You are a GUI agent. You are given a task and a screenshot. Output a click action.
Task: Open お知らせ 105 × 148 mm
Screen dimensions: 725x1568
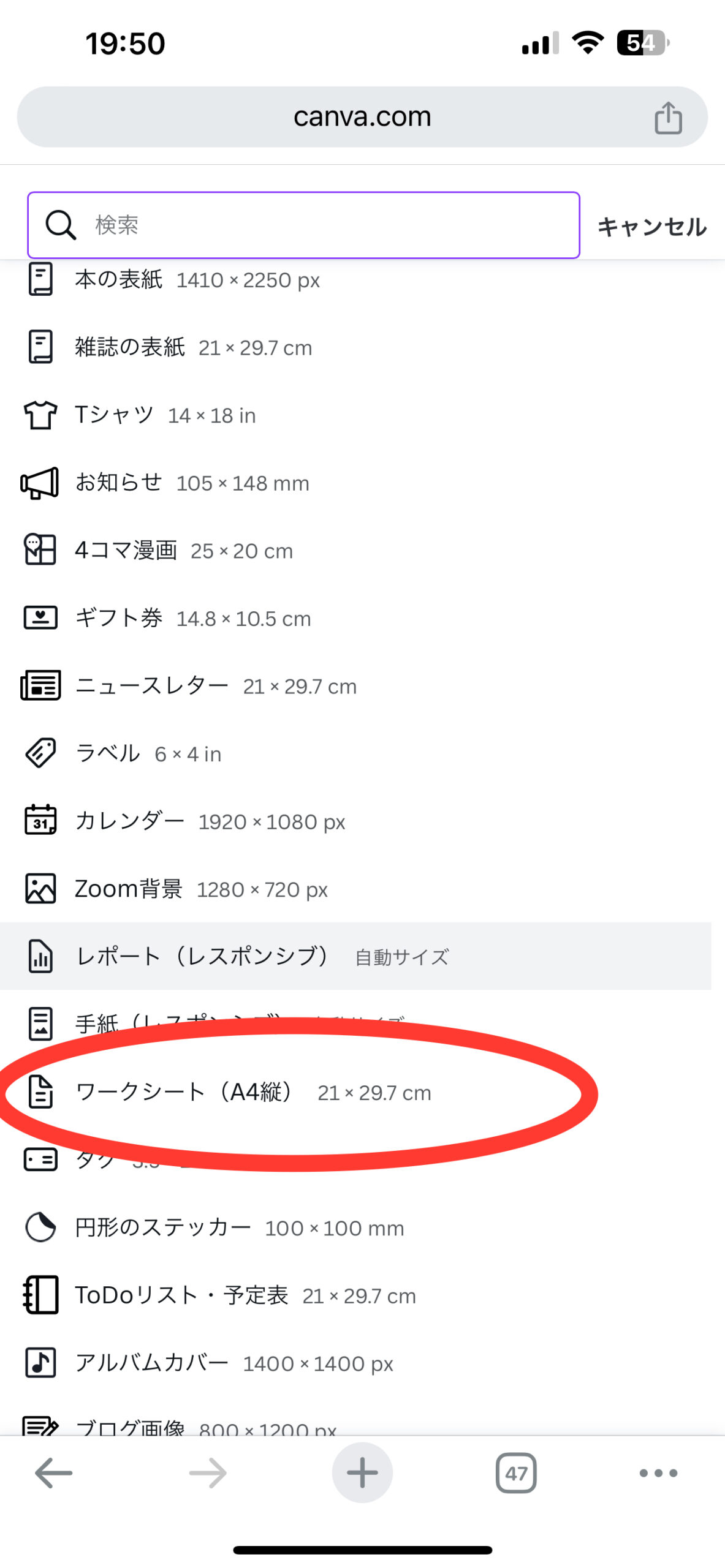[192, 483]
